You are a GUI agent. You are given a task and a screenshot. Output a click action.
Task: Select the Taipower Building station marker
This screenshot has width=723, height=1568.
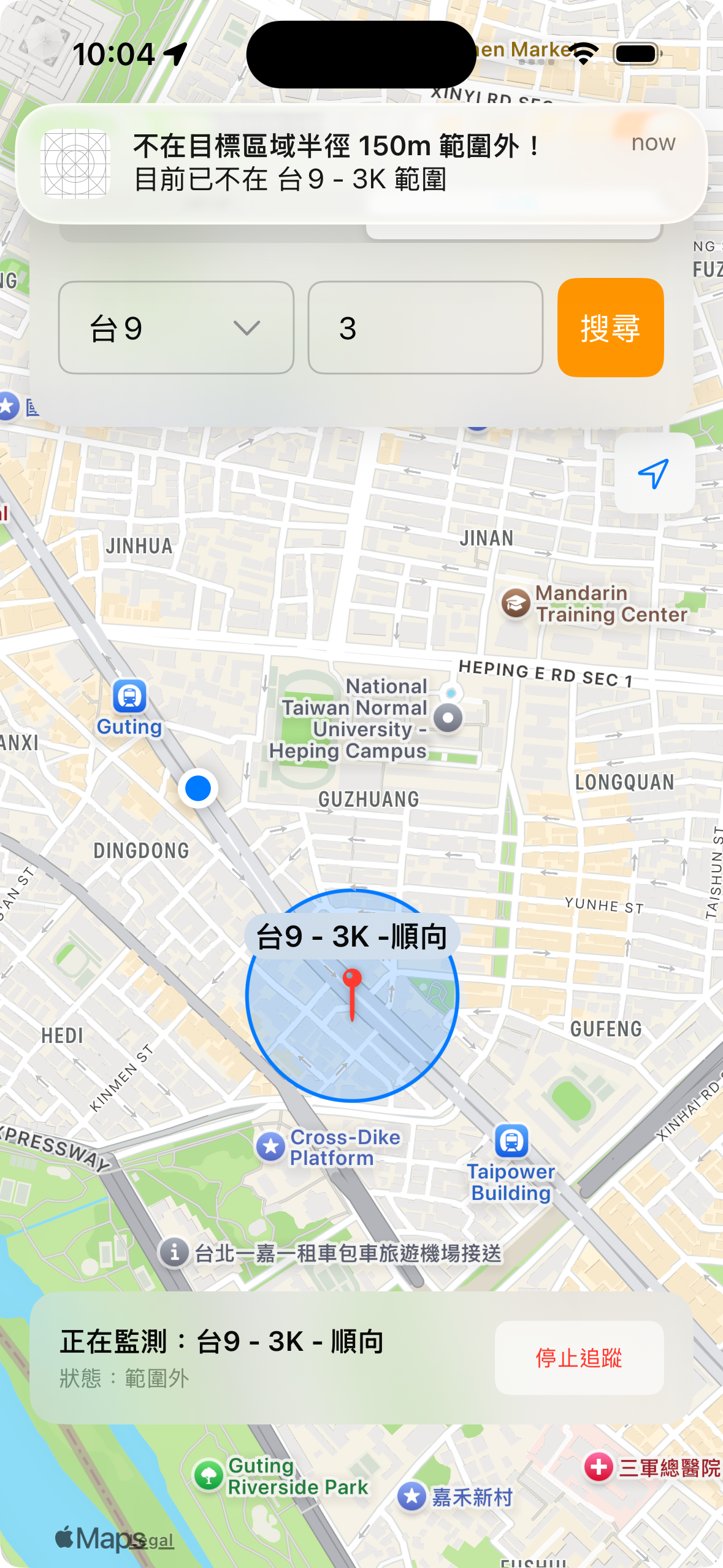point(511,1142)
